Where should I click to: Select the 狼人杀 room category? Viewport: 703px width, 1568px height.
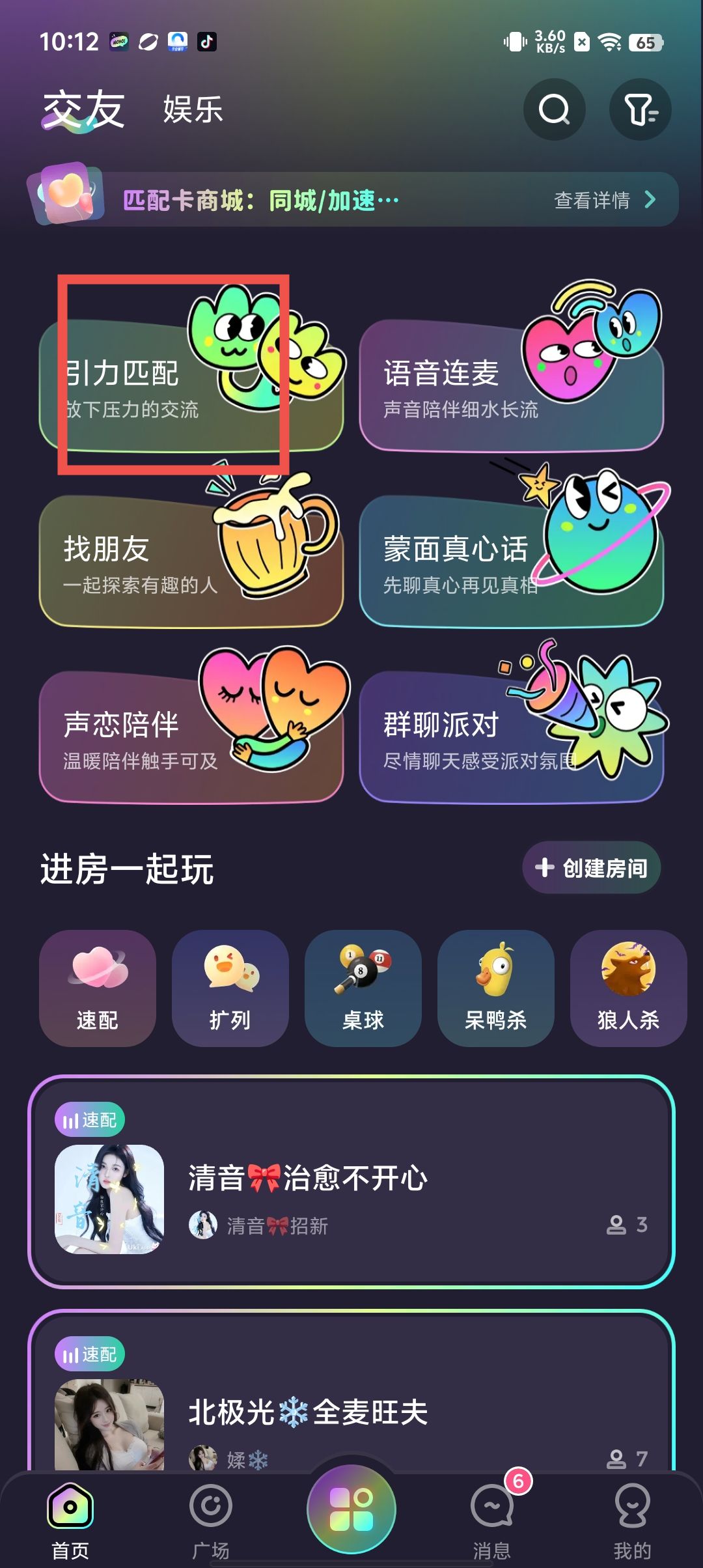(628, 988)
